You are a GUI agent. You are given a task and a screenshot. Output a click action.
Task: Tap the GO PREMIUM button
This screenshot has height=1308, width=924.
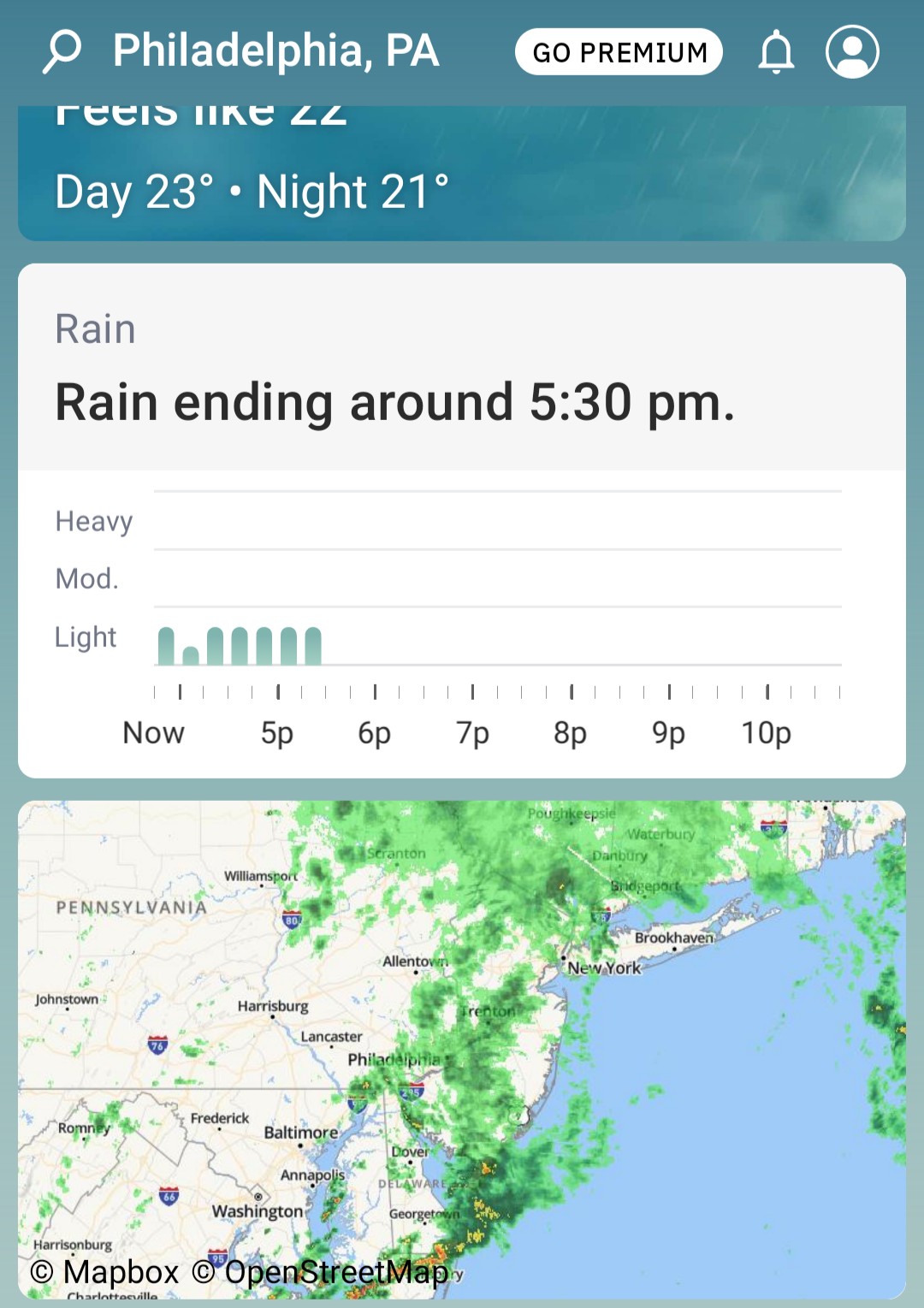(x=619, y=52)
